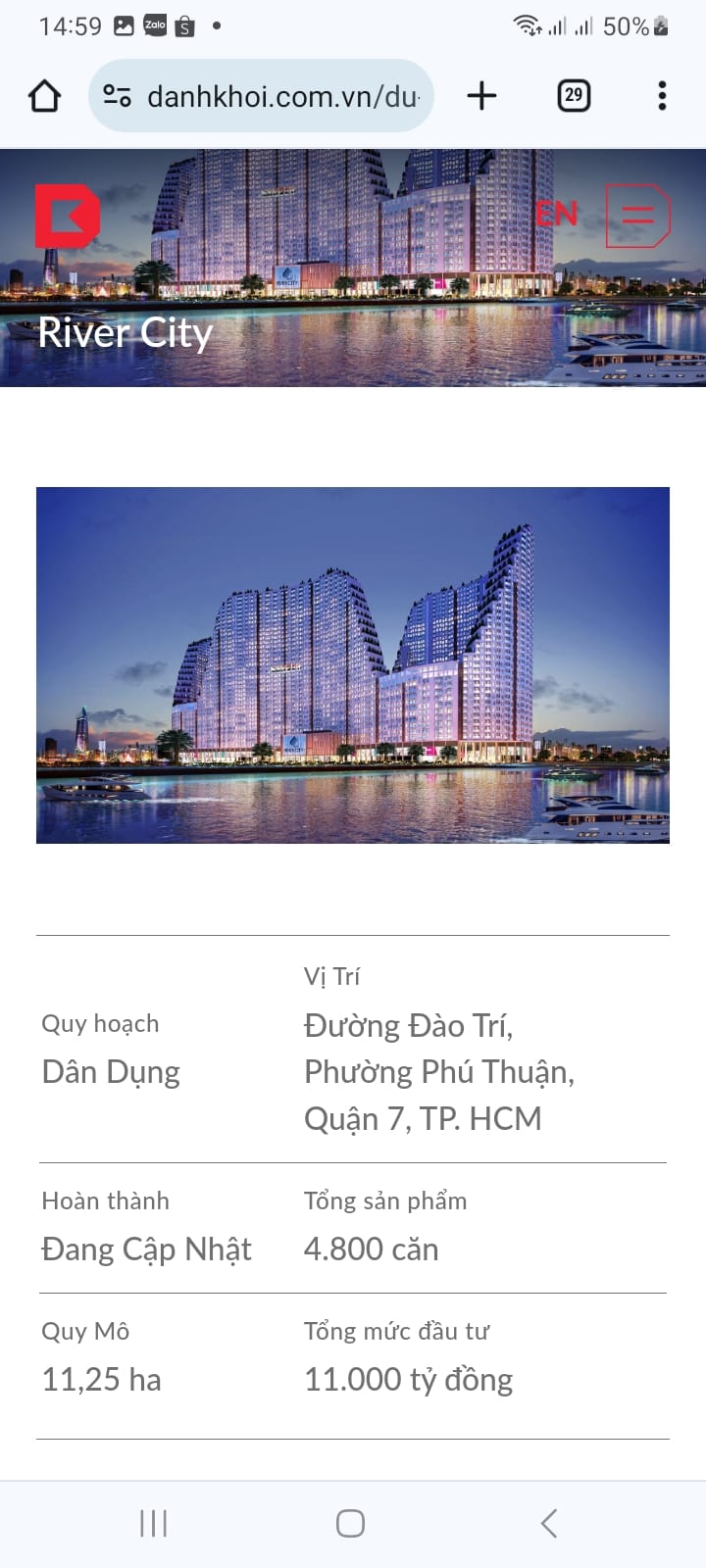Show the 29 open tabs
706x1568 pixels.
pyautogui.click(x=574, y=96)
